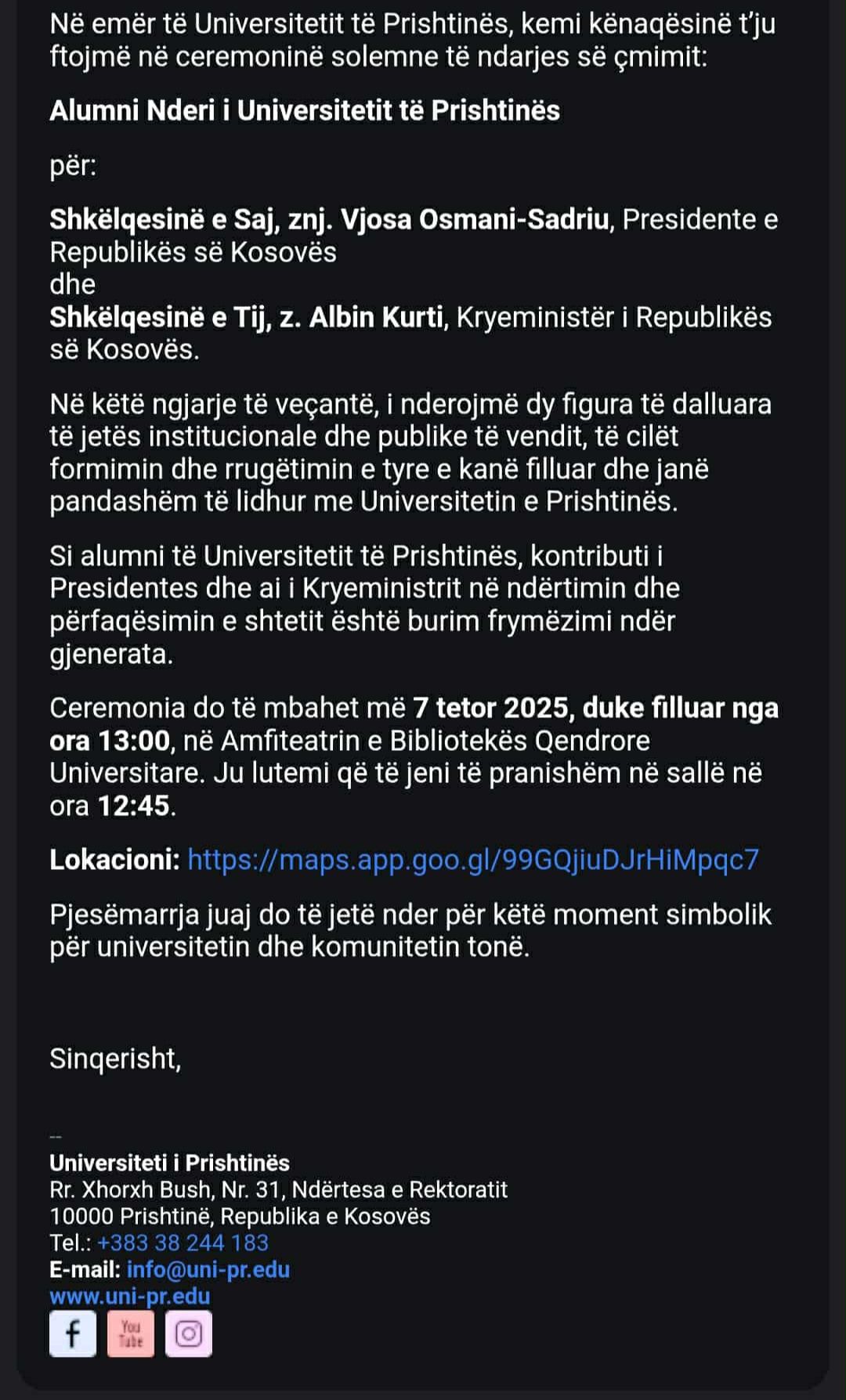The image size is (846, 1400).
Task: Open the university's Facebook page
Action: click(x=73, y=1333)
